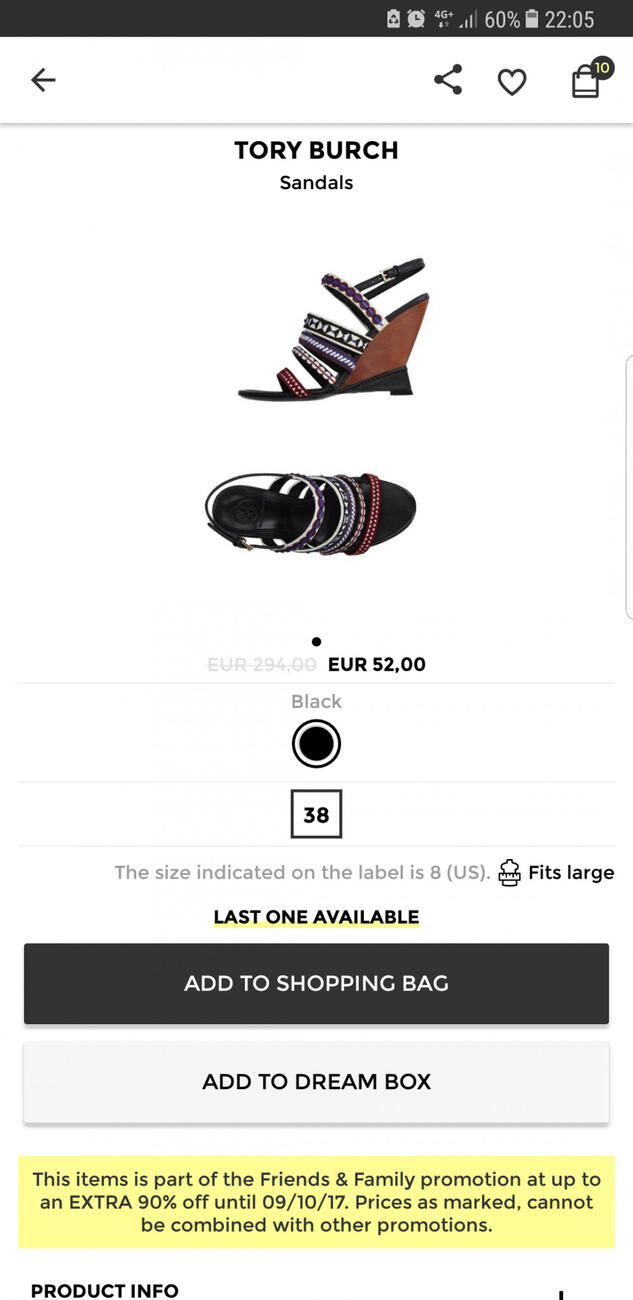Select the Black color swatch
This screenshot has height=1300, width=633.
click(x=316, y=744)
